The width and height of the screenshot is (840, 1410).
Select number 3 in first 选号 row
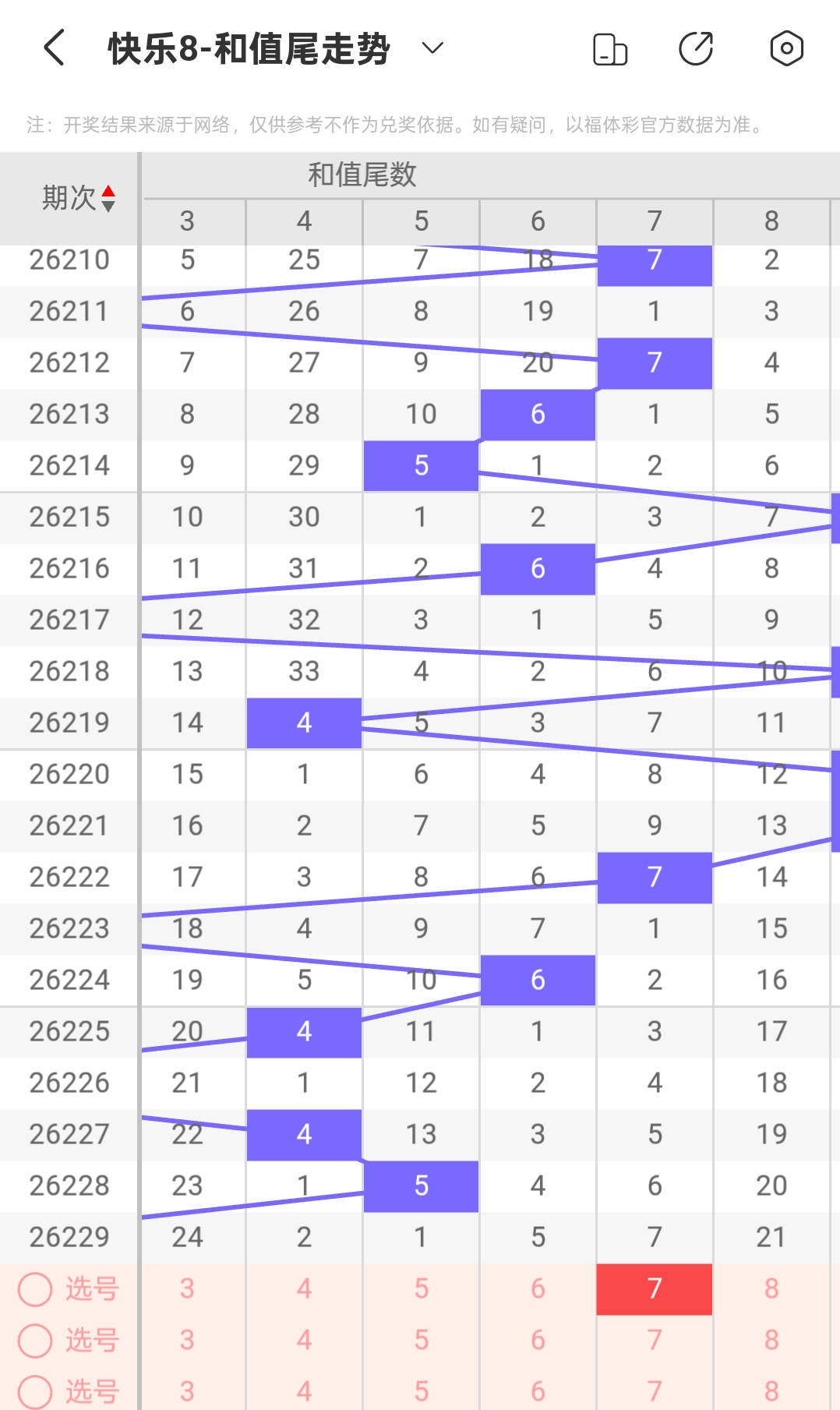click(187, 1289)
